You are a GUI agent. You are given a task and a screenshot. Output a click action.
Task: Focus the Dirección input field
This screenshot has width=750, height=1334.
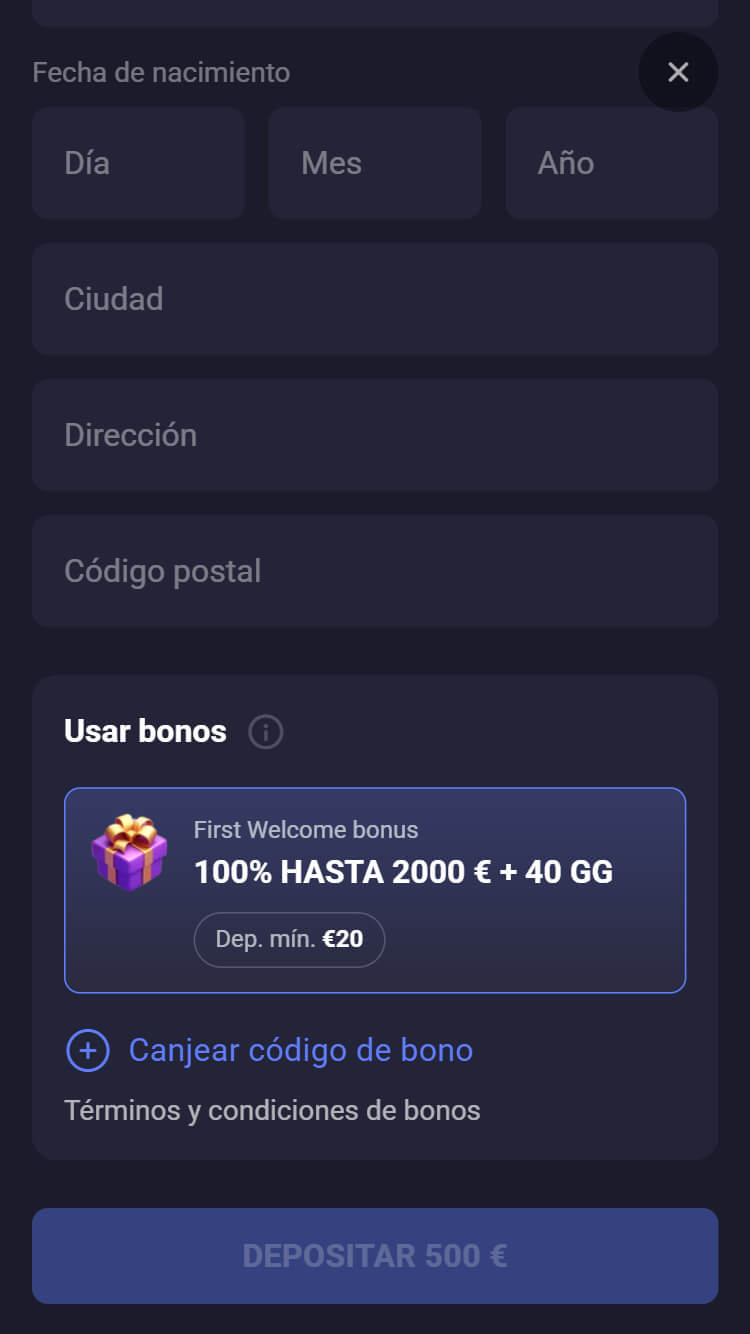[x=374, y=435]
